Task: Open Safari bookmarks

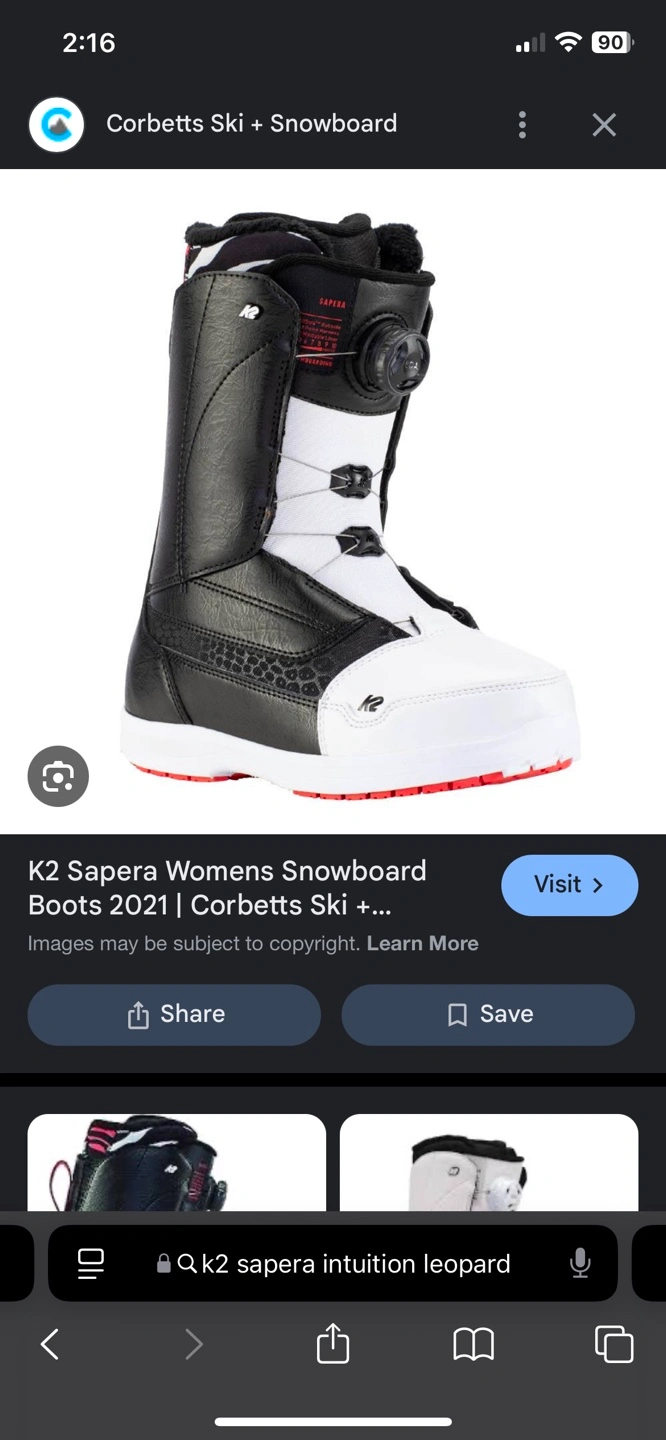Action: (474, 1344)
